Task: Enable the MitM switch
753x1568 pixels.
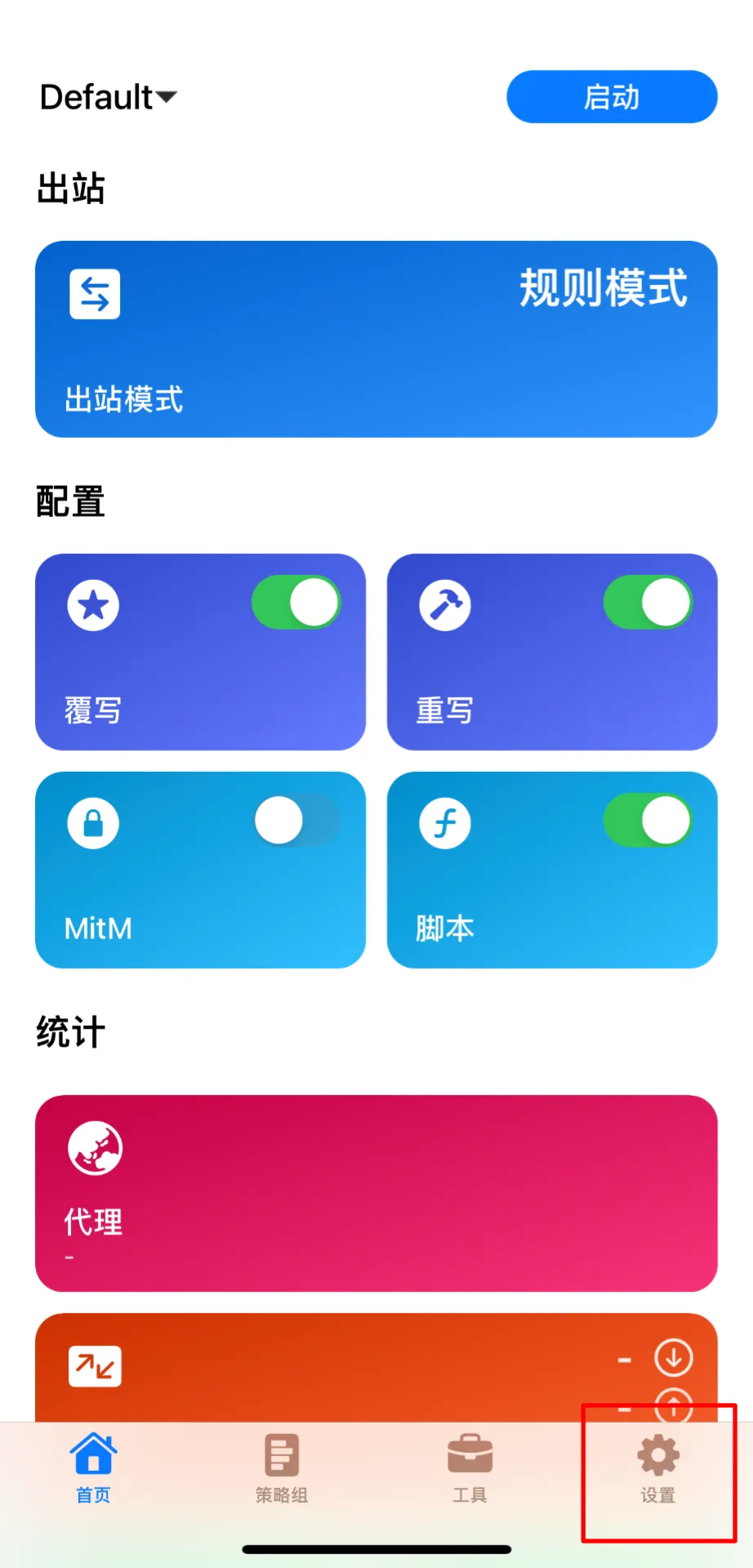Action: click(x=296, y=821)
